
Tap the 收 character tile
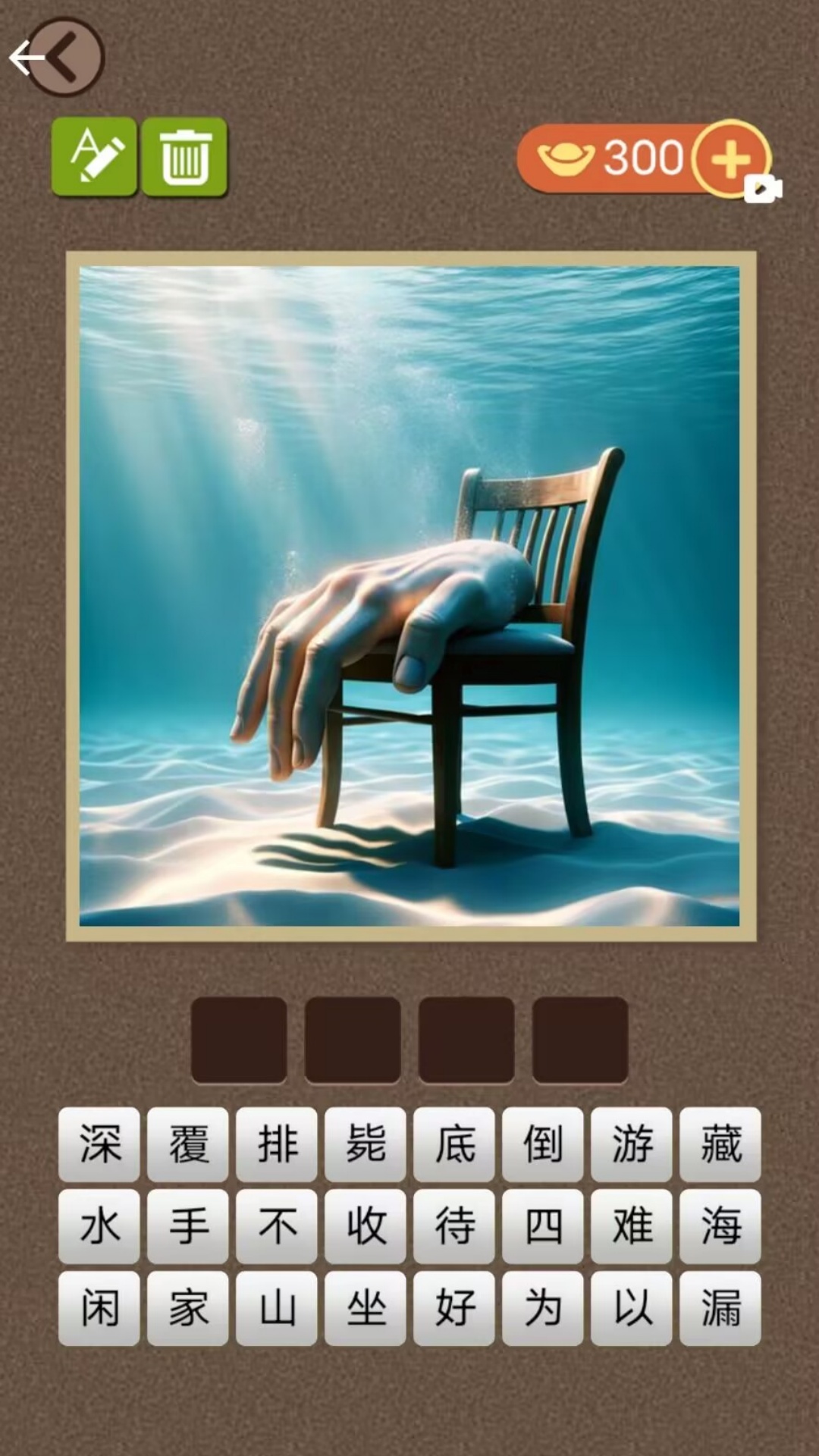point(366,1226)
